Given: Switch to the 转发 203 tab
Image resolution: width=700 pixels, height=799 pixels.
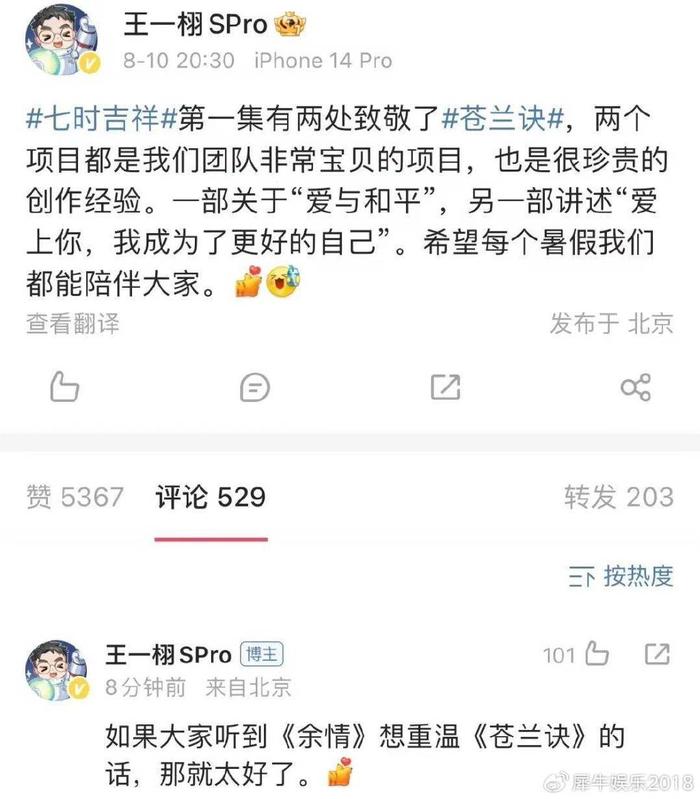Looking at the screenshot, I should pos(618,496).
